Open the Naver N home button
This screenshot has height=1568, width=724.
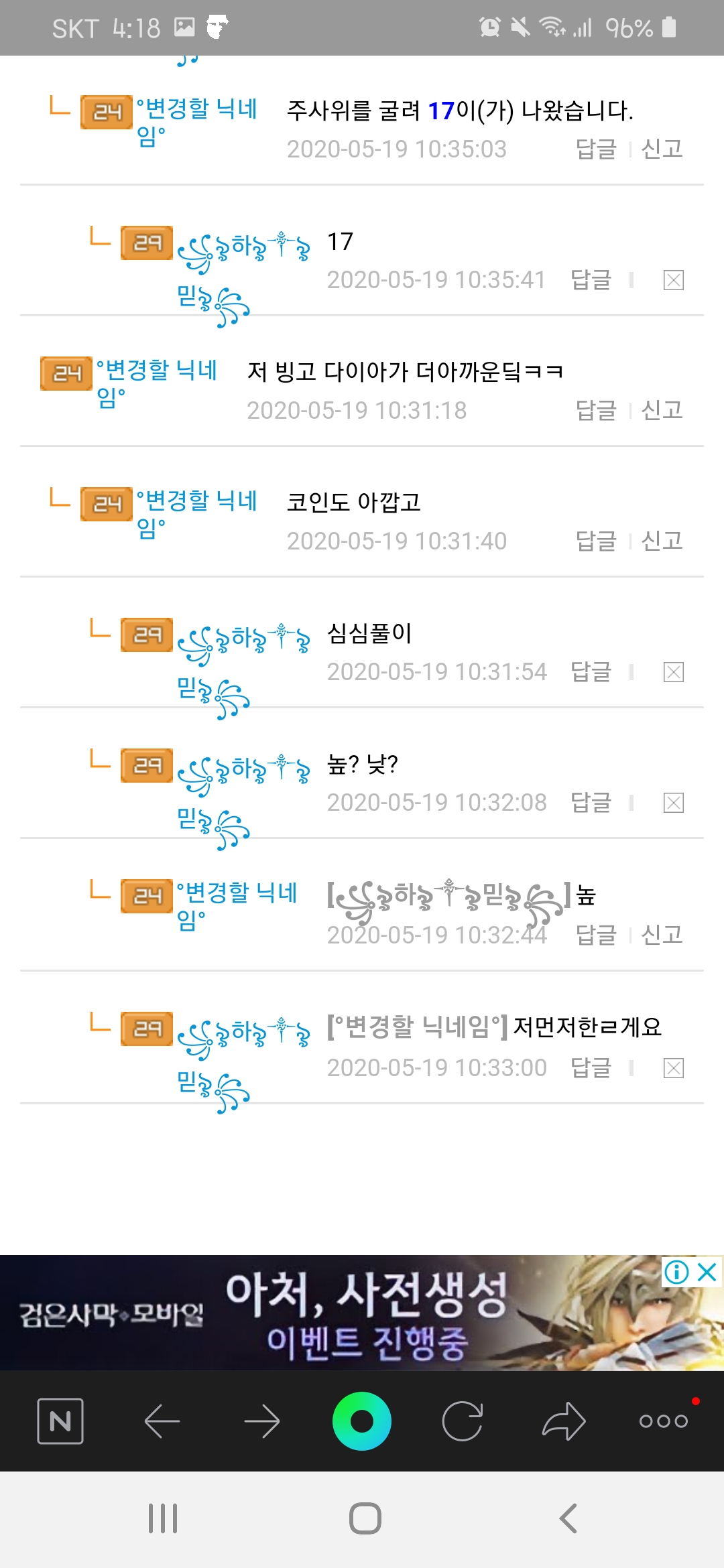pyautogui.click(x=60, y=1421)
